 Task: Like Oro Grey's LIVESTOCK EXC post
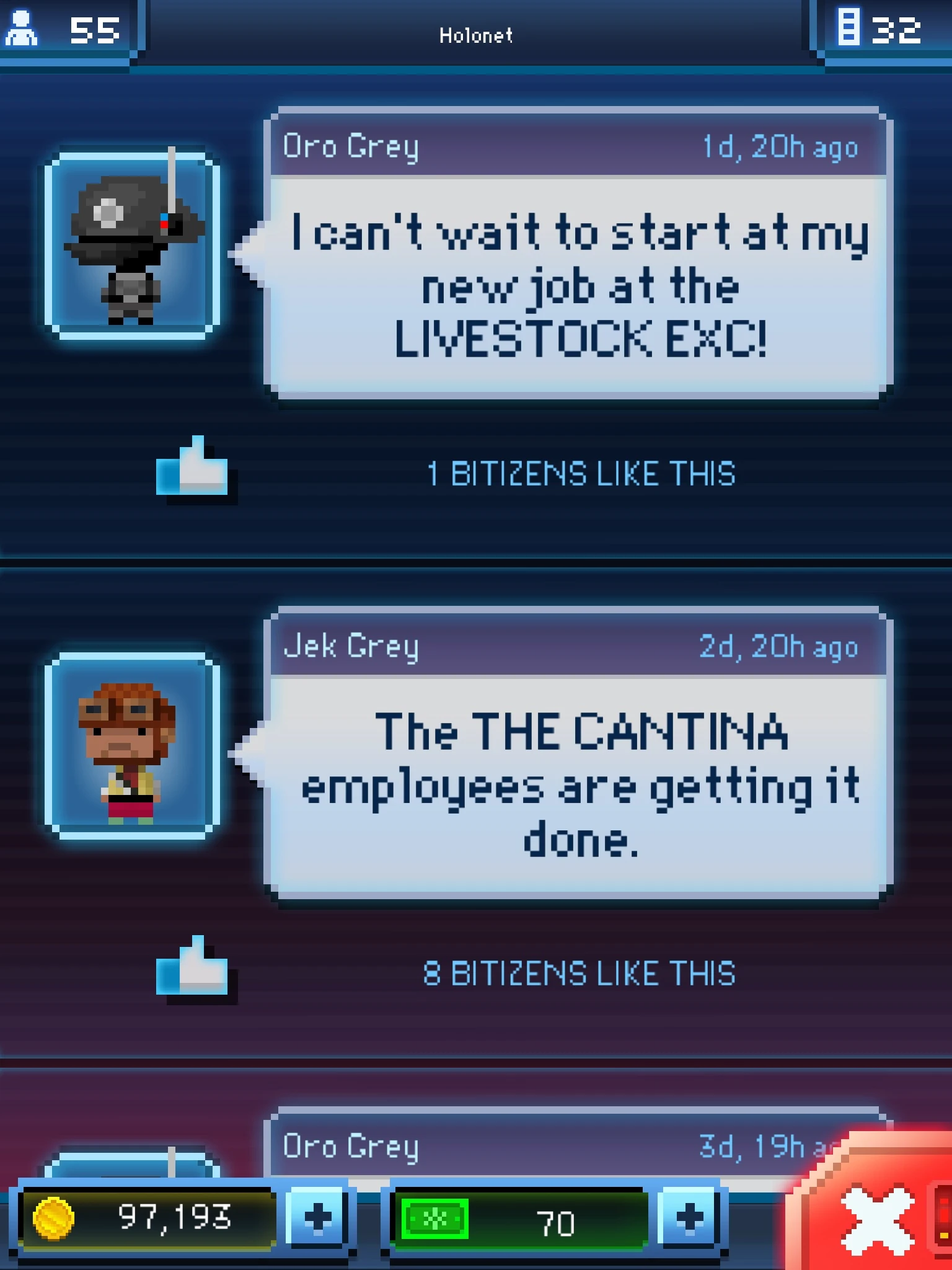(x=192, y=466)
